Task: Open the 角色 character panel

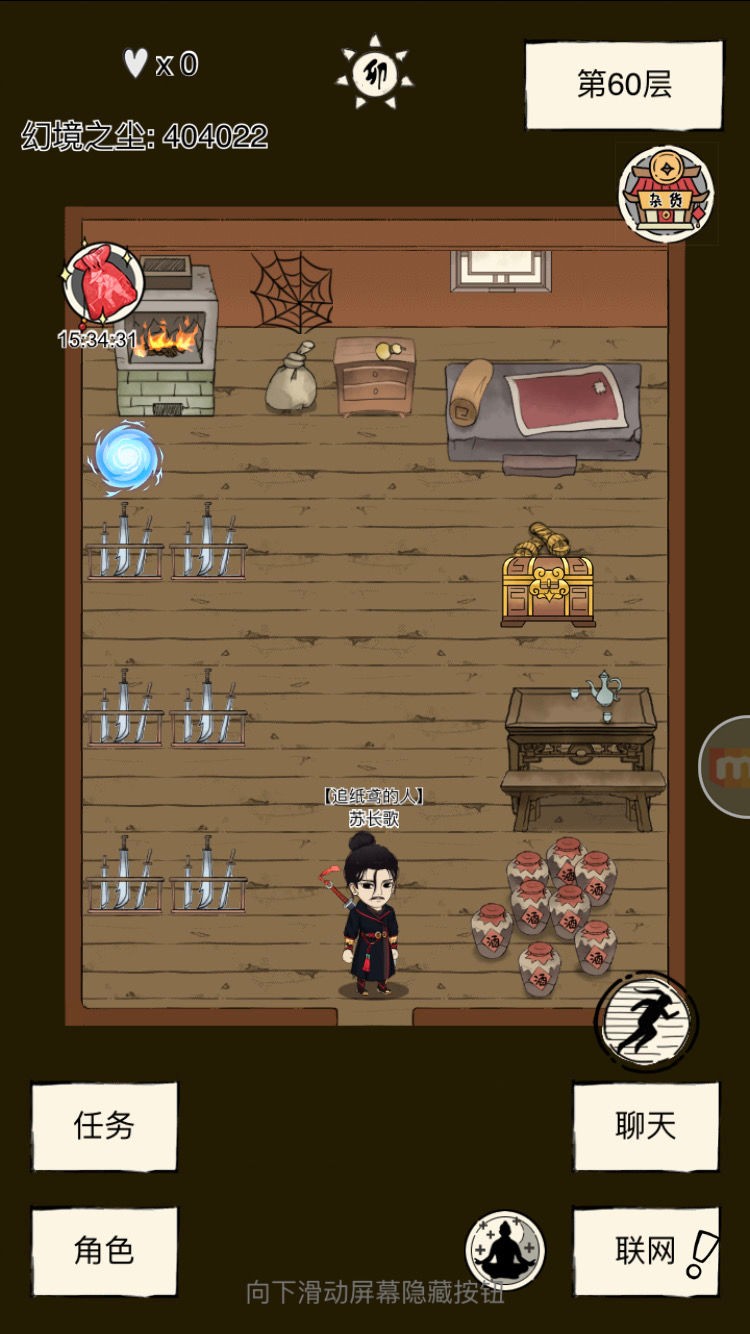Action: tap(104, 1250)
